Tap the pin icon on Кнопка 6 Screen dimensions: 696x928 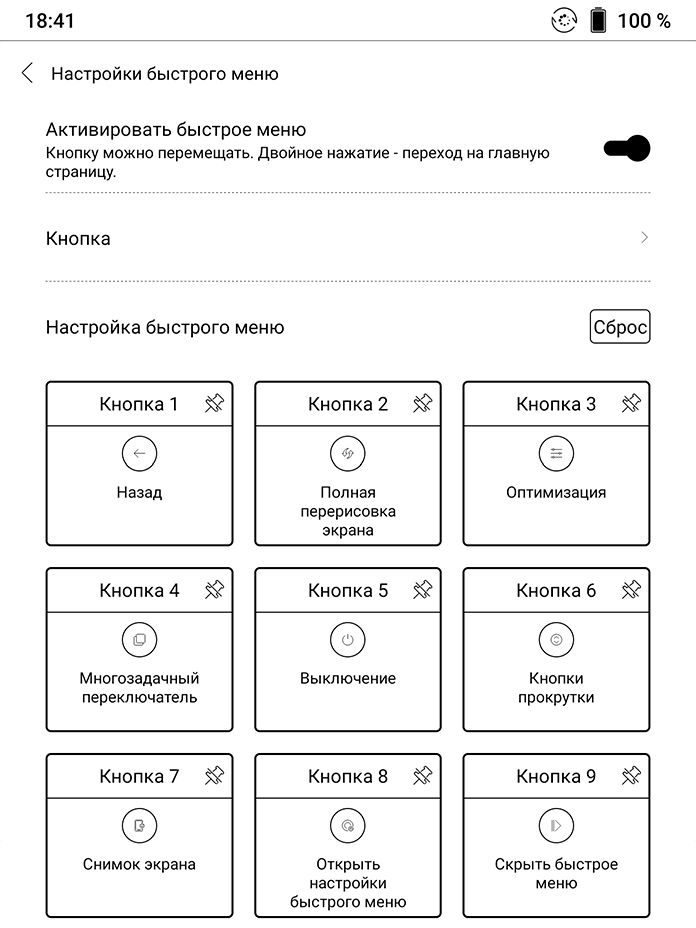(x=631, y=590)
